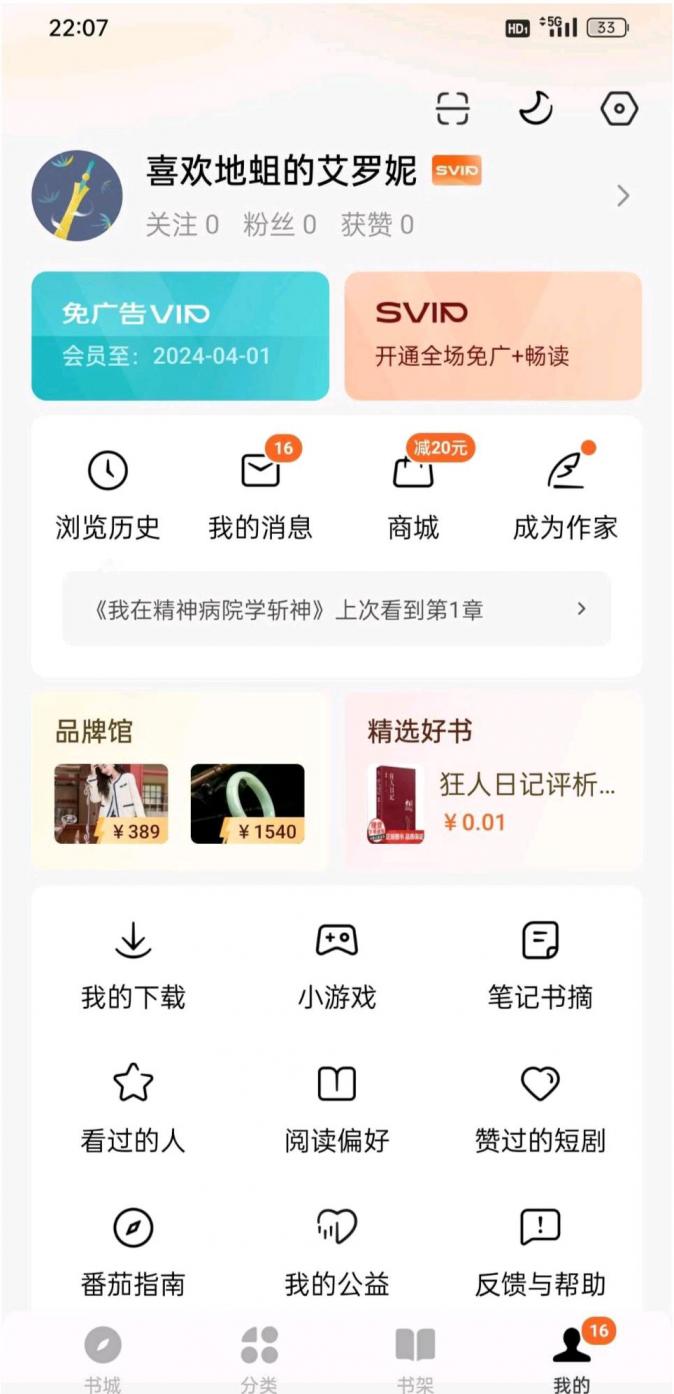Open 小游戏 mini games
674x1394 pixels.
[x=337, y=964]
